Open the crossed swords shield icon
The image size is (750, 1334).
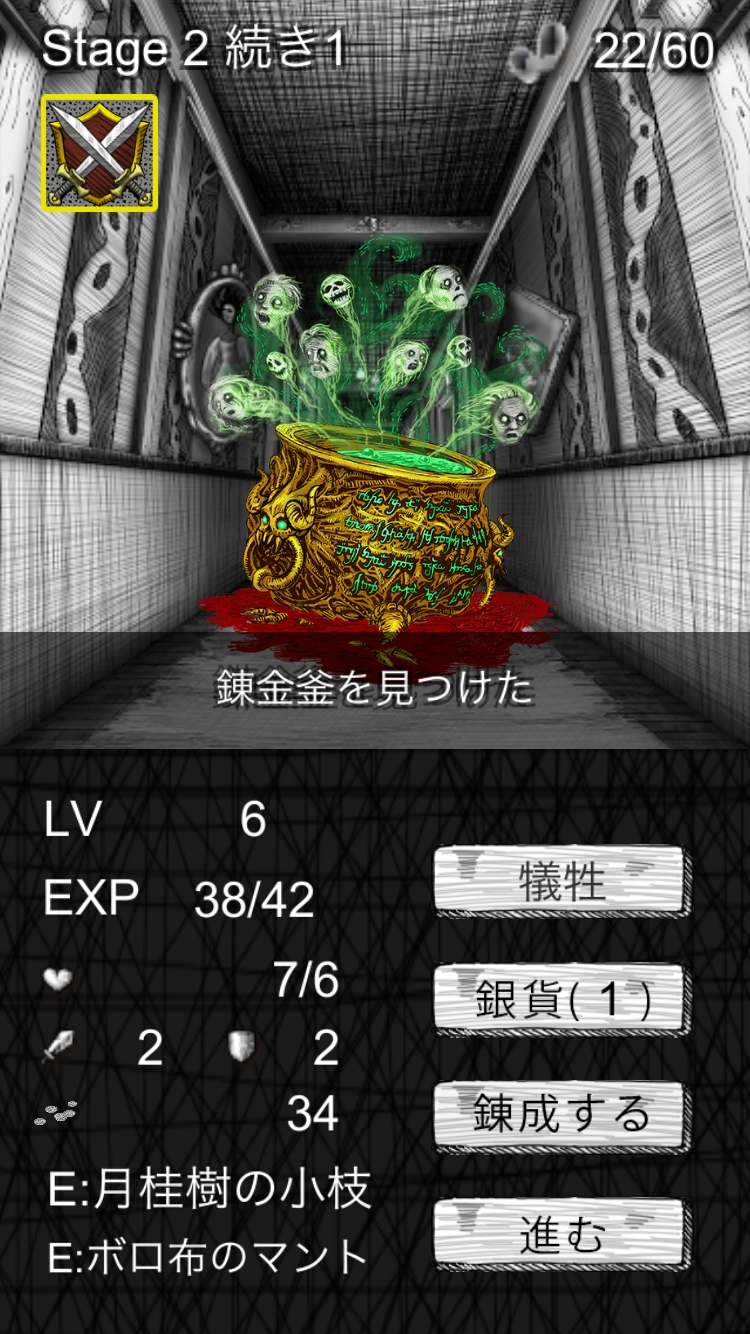pos(100,152)
